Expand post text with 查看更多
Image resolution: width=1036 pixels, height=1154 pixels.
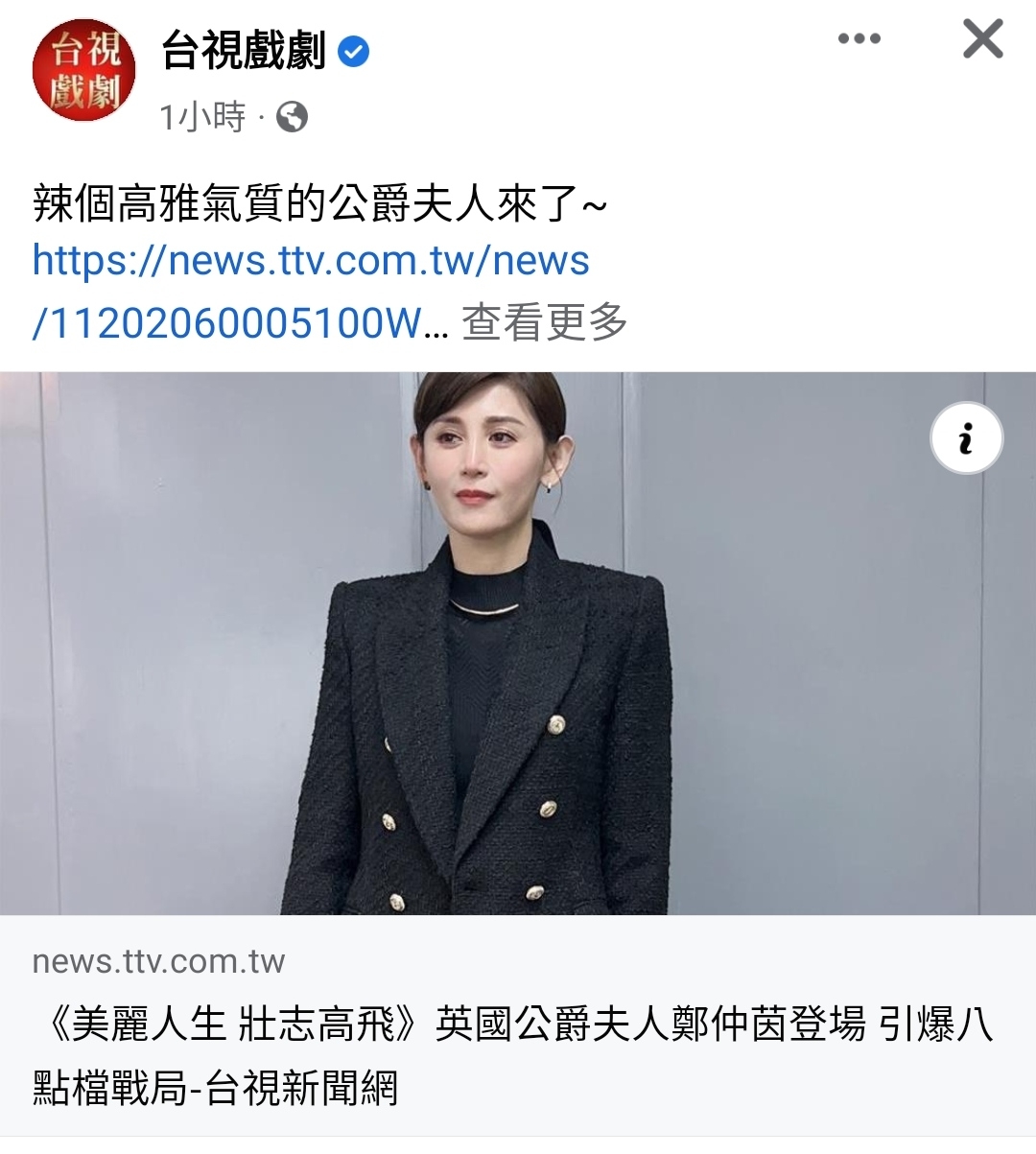544,322
